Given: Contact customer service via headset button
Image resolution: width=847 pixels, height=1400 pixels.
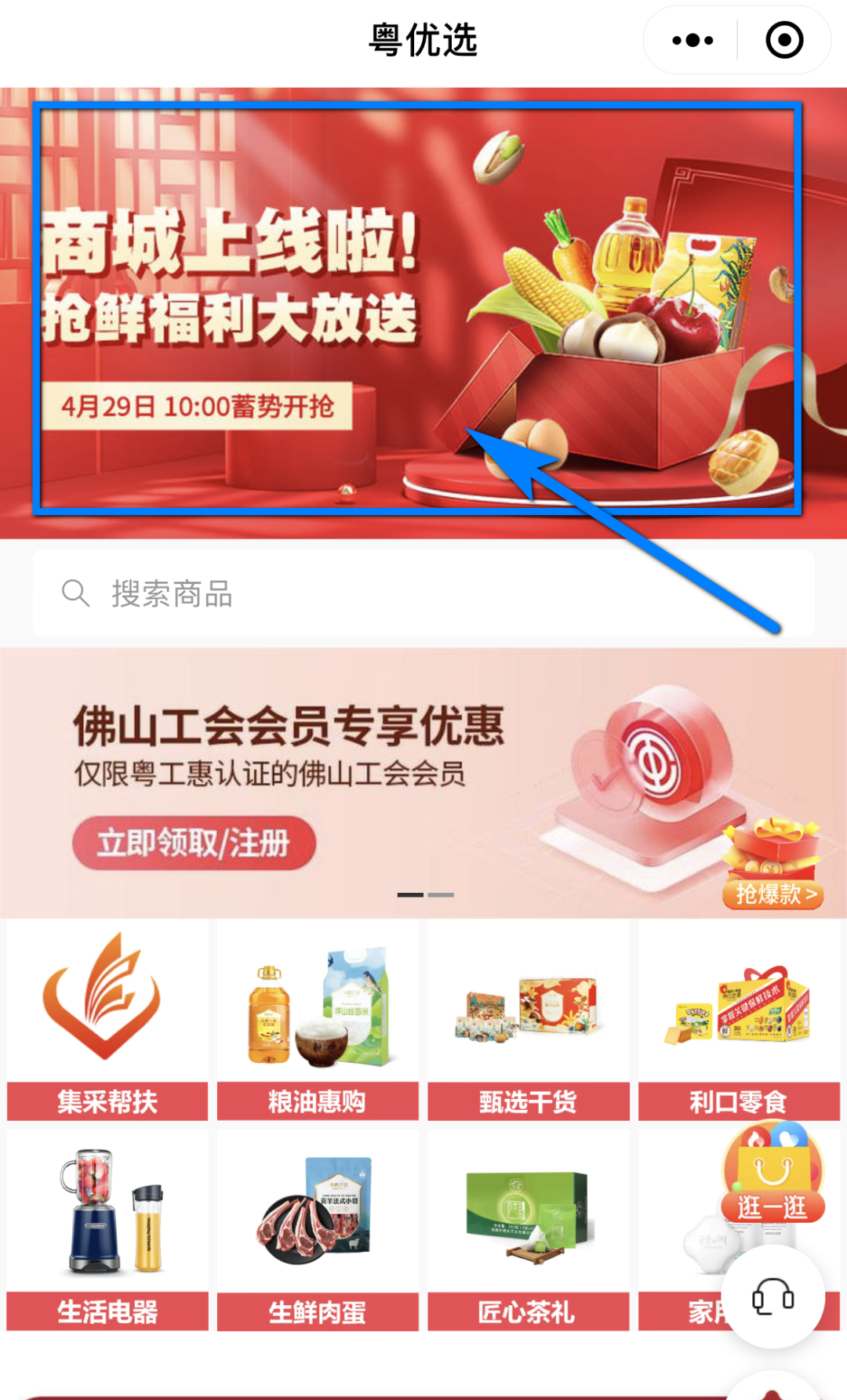Looking at the screenshot, I should [773, 1297].
